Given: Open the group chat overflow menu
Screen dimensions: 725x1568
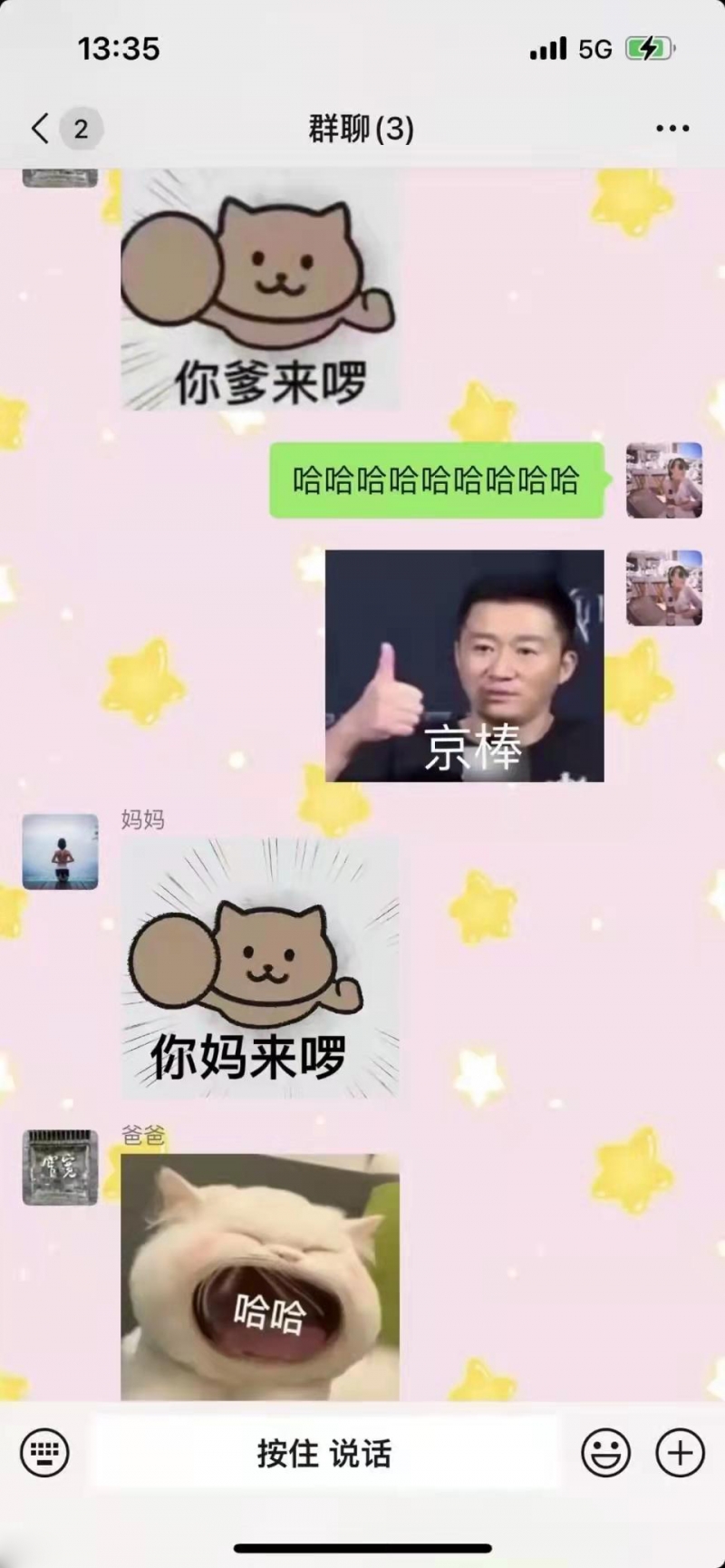Looking at the screenshot, I should point(672,129).
